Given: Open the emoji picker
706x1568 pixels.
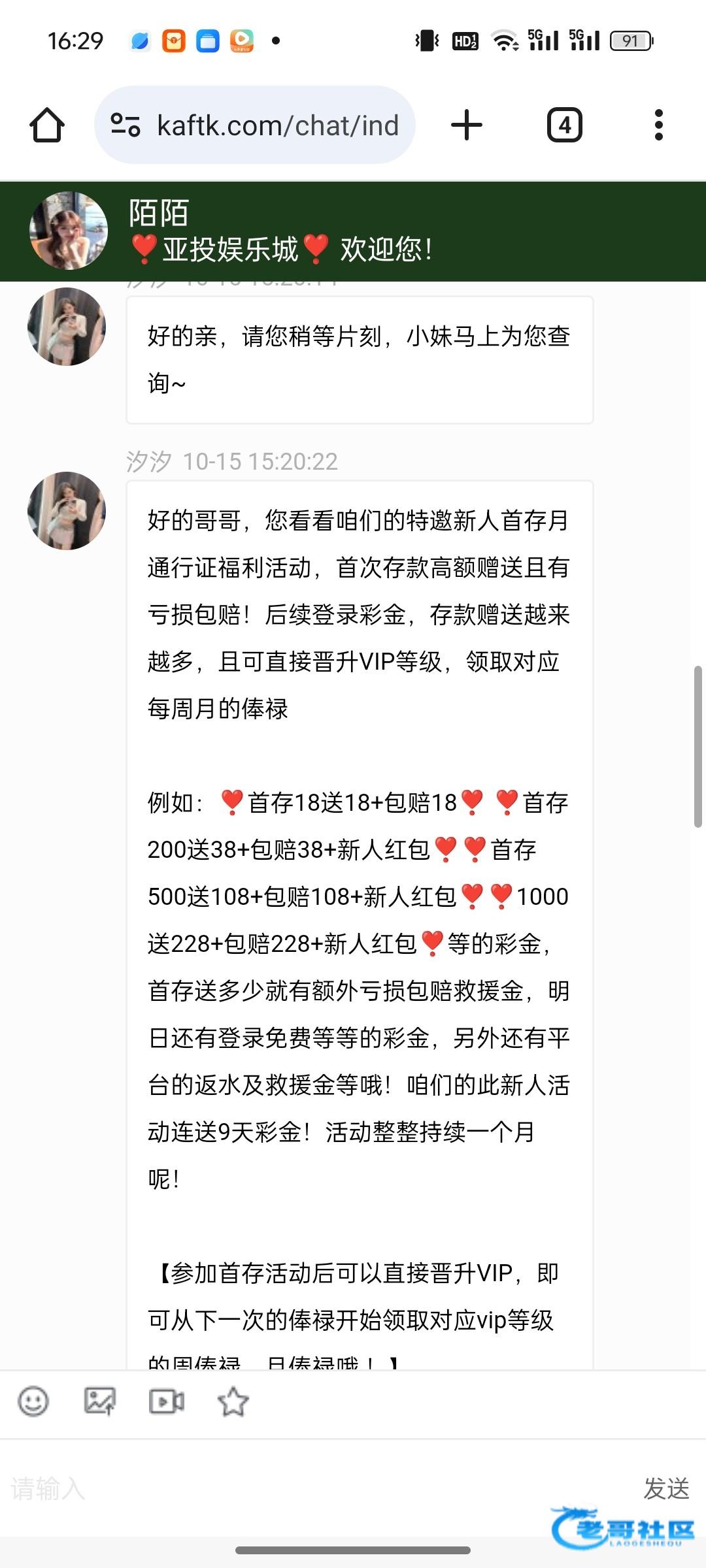Looking at the screenshot, I should pyautogui.click(x=33, y=1401).
